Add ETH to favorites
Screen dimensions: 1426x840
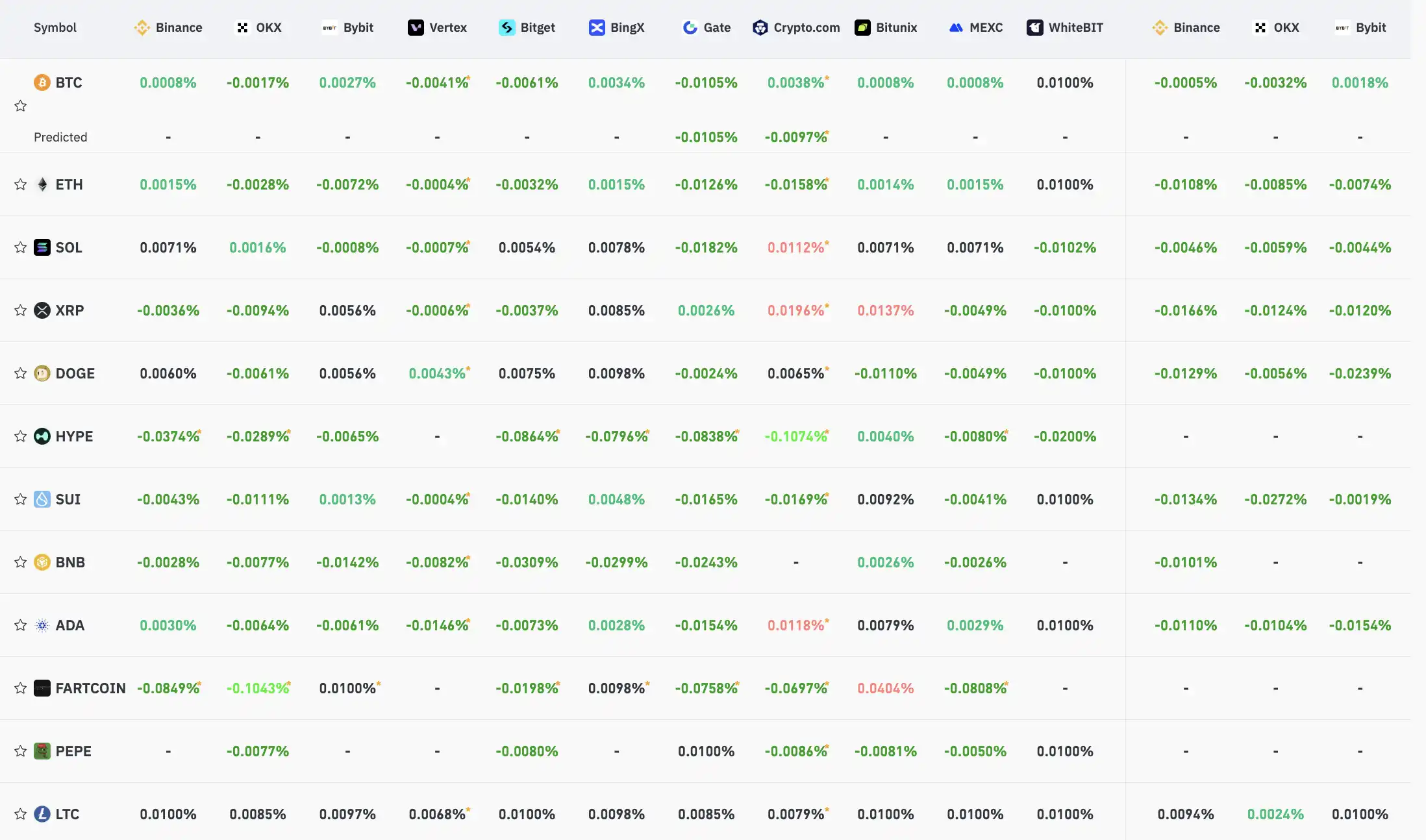[21, 184]
